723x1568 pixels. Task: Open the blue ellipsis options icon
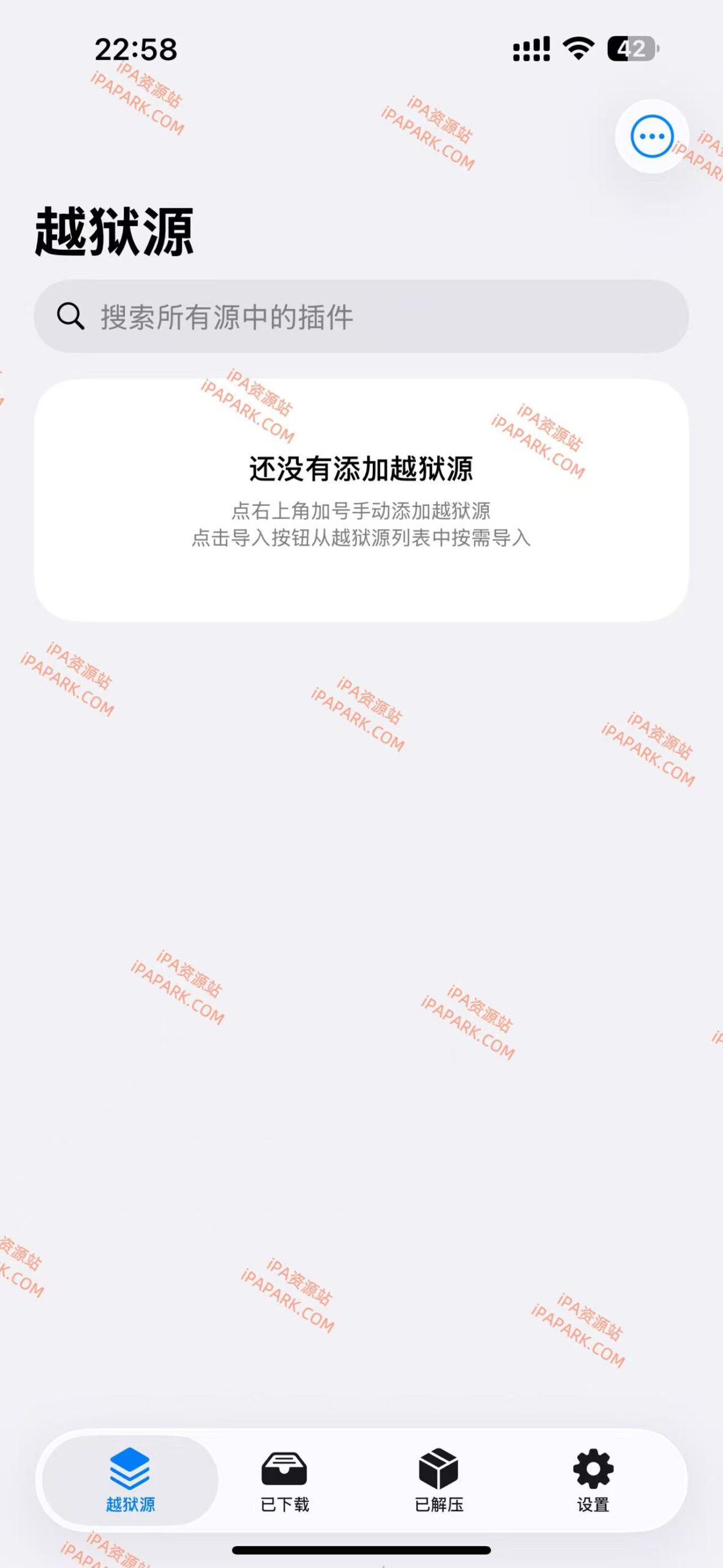pyautogui.click(x=651, y=136)
